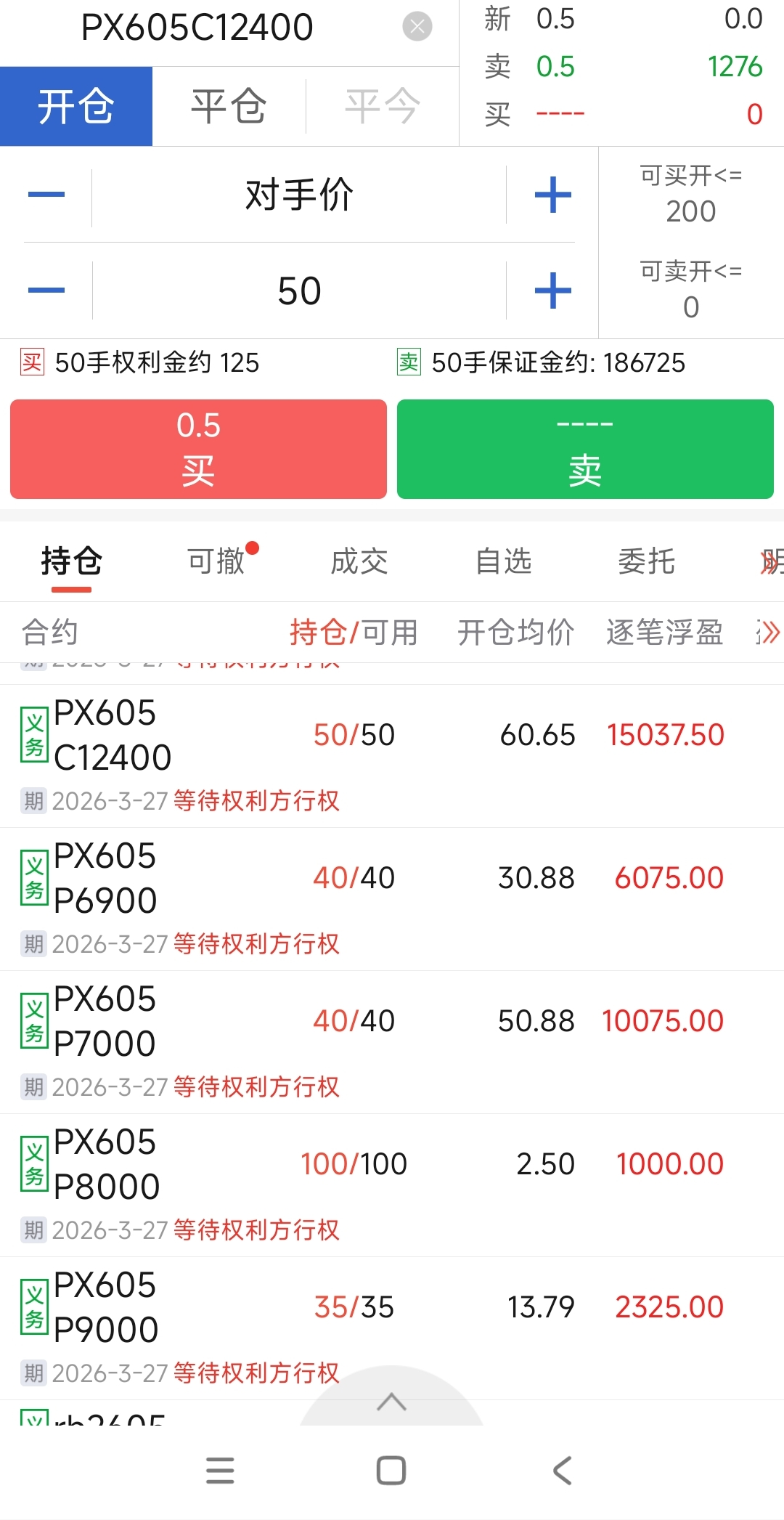The height and width of the screenshot is (1520, 784).
Task: Edit the 50 lots quantity field
Action: coord(299,290)
